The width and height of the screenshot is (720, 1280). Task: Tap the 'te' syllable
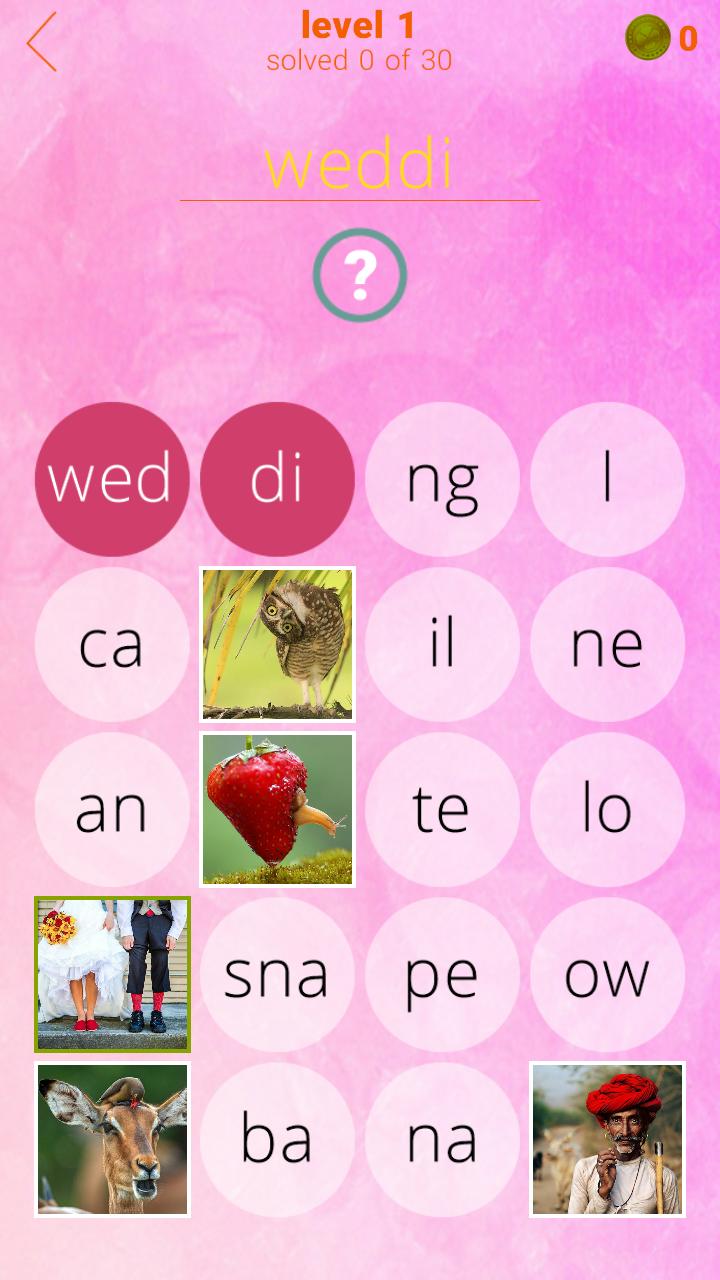point(442,809)
